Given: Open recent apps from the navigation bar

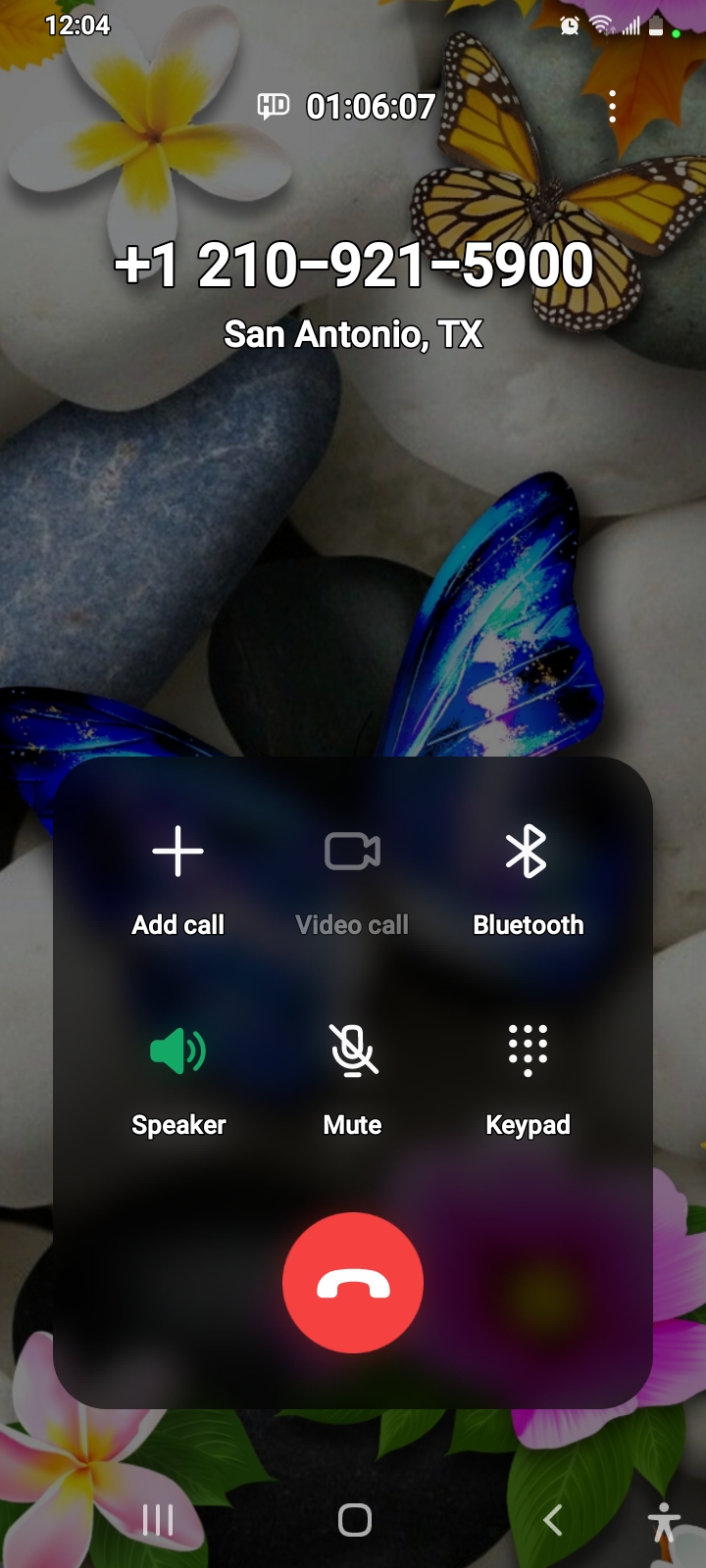Looking at the screenshot, I should pos(158,1520).
